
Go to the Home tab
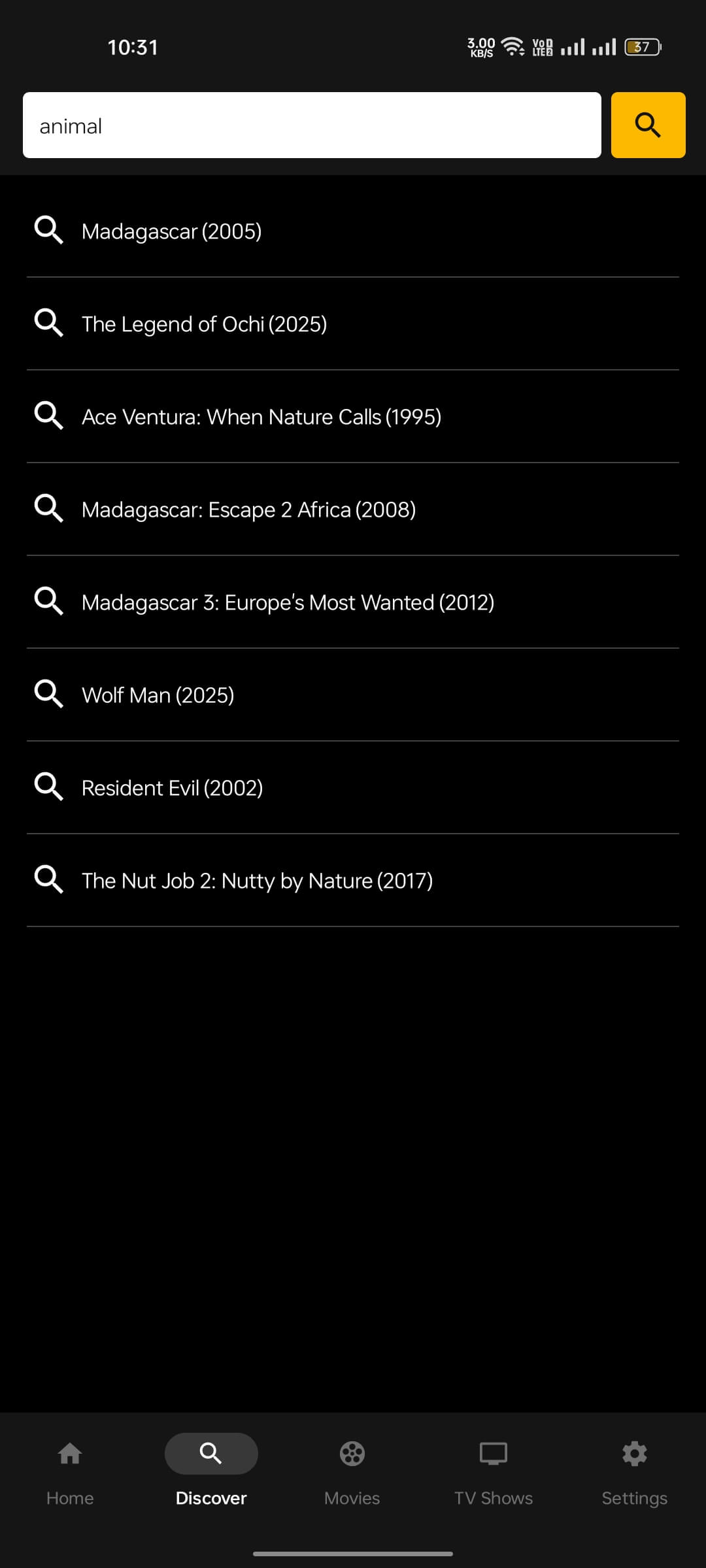(x=70, y=1470)
